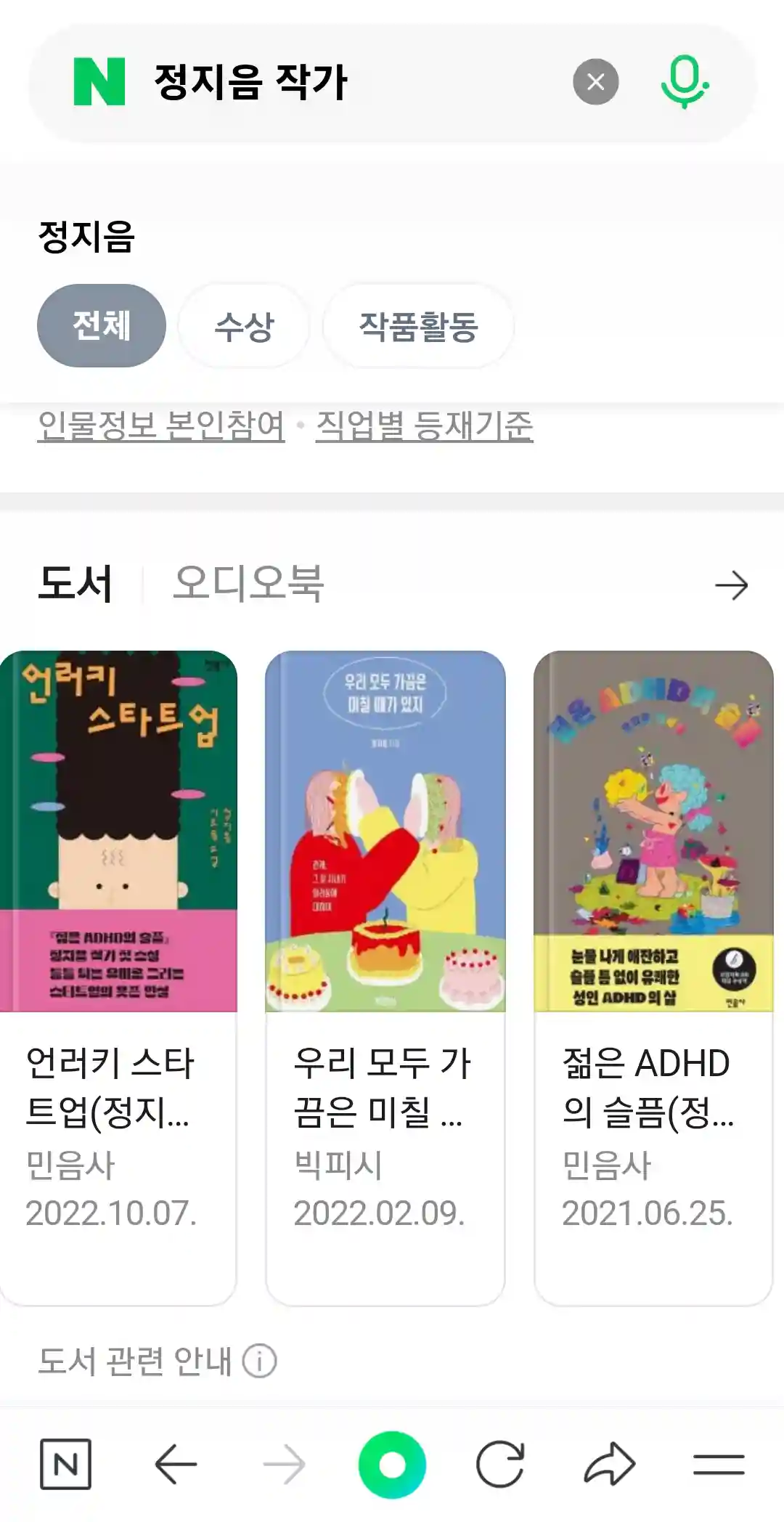The width and height of the screenshot is (784, 1522).
Task: Select the 수상 filter chip
Action: [x=244, y=325]
